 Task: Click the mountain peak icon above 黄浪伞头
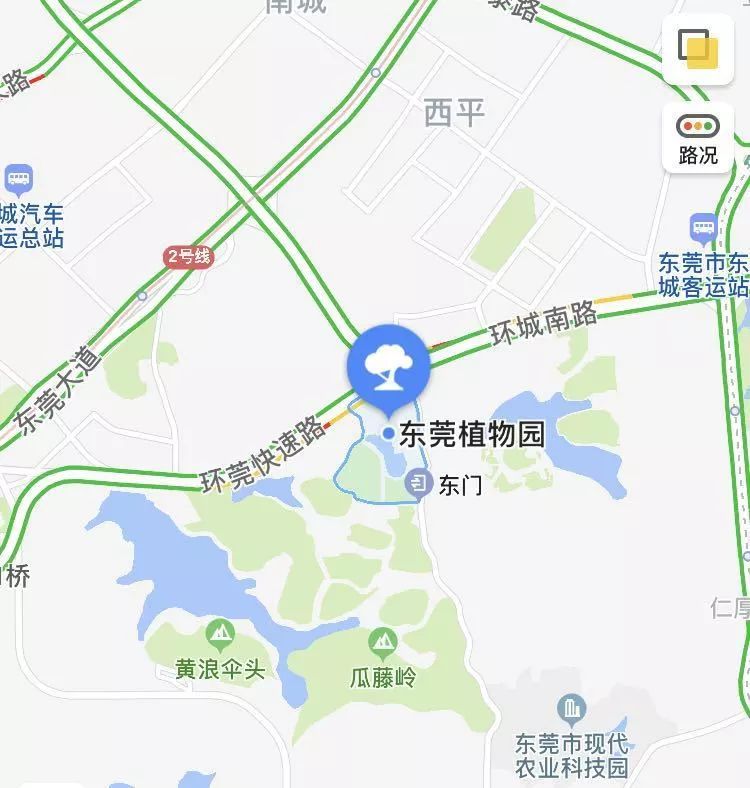coord(219,633)
